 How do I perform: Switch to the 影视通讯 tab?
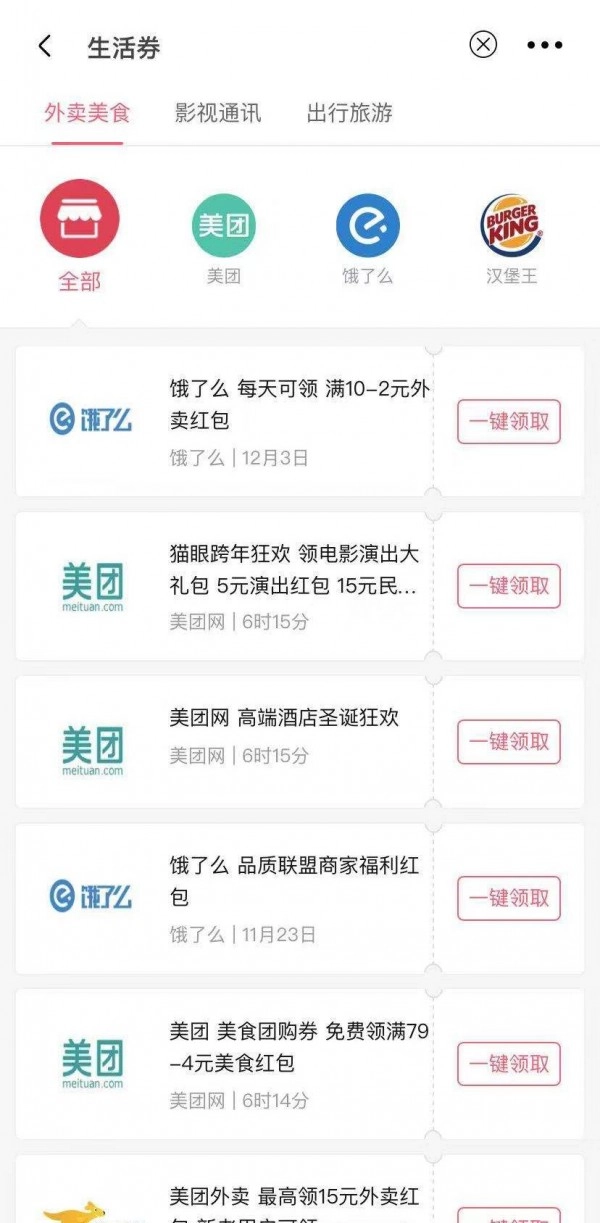(218, 113)
